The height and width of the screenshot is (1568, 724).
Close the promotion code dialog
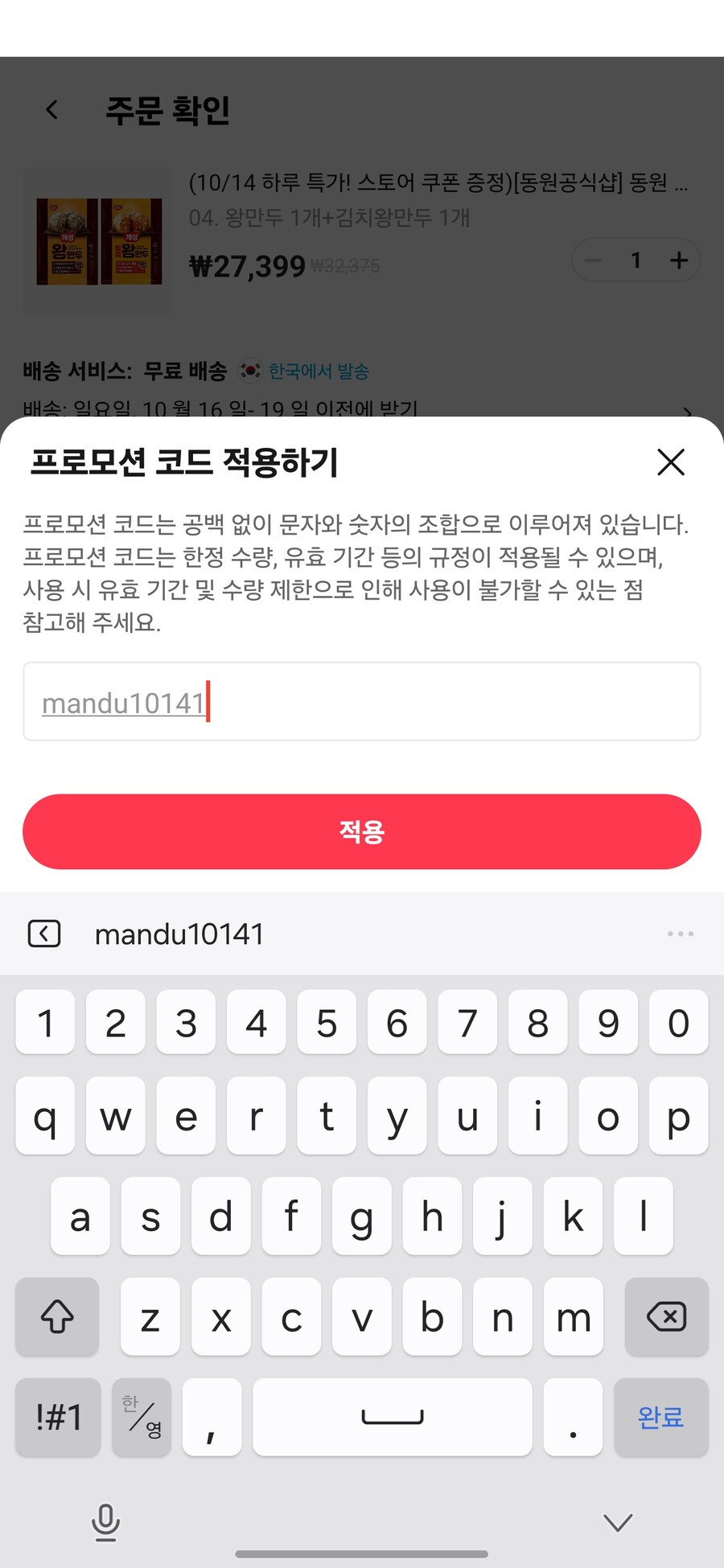click(670, 462)
